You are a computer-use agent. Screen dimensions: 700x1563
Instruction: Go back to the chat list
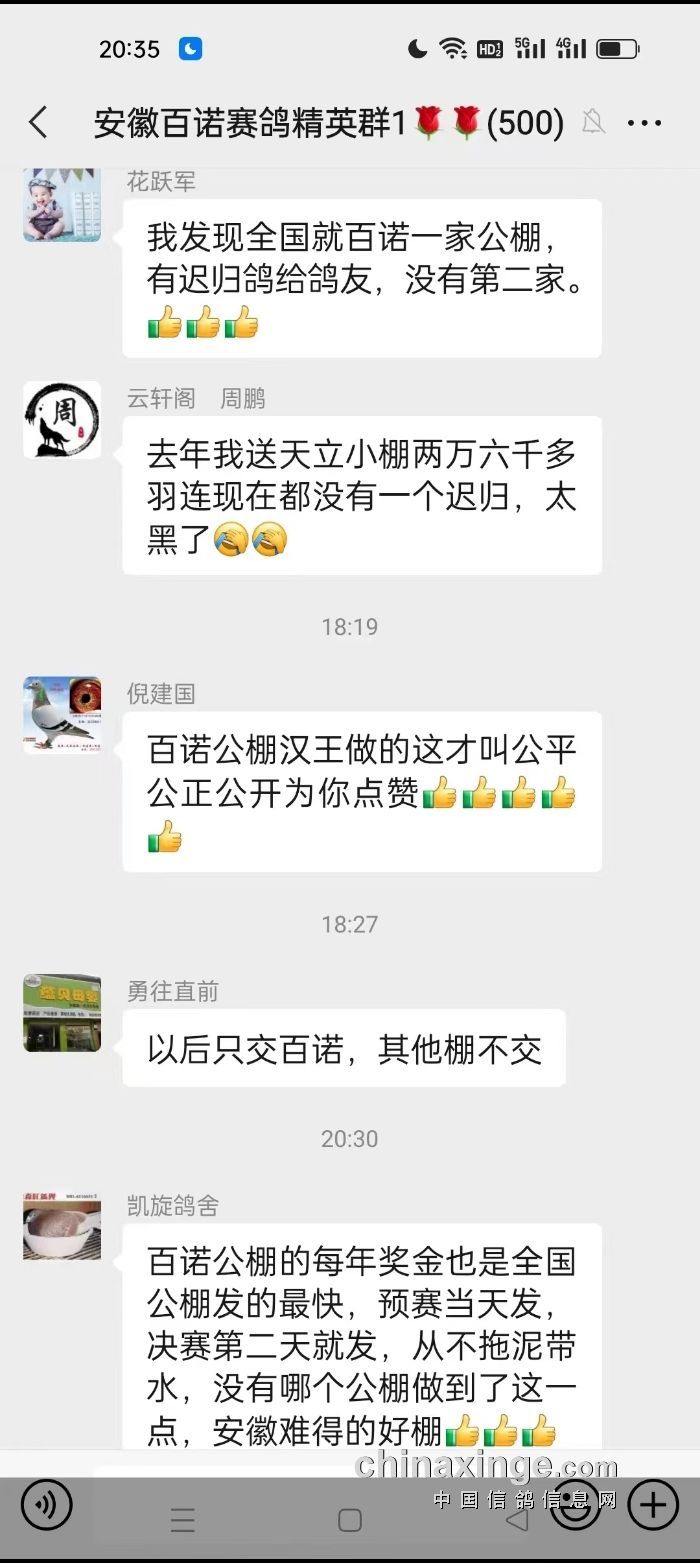pyautogui.click(x=38, y=123)
